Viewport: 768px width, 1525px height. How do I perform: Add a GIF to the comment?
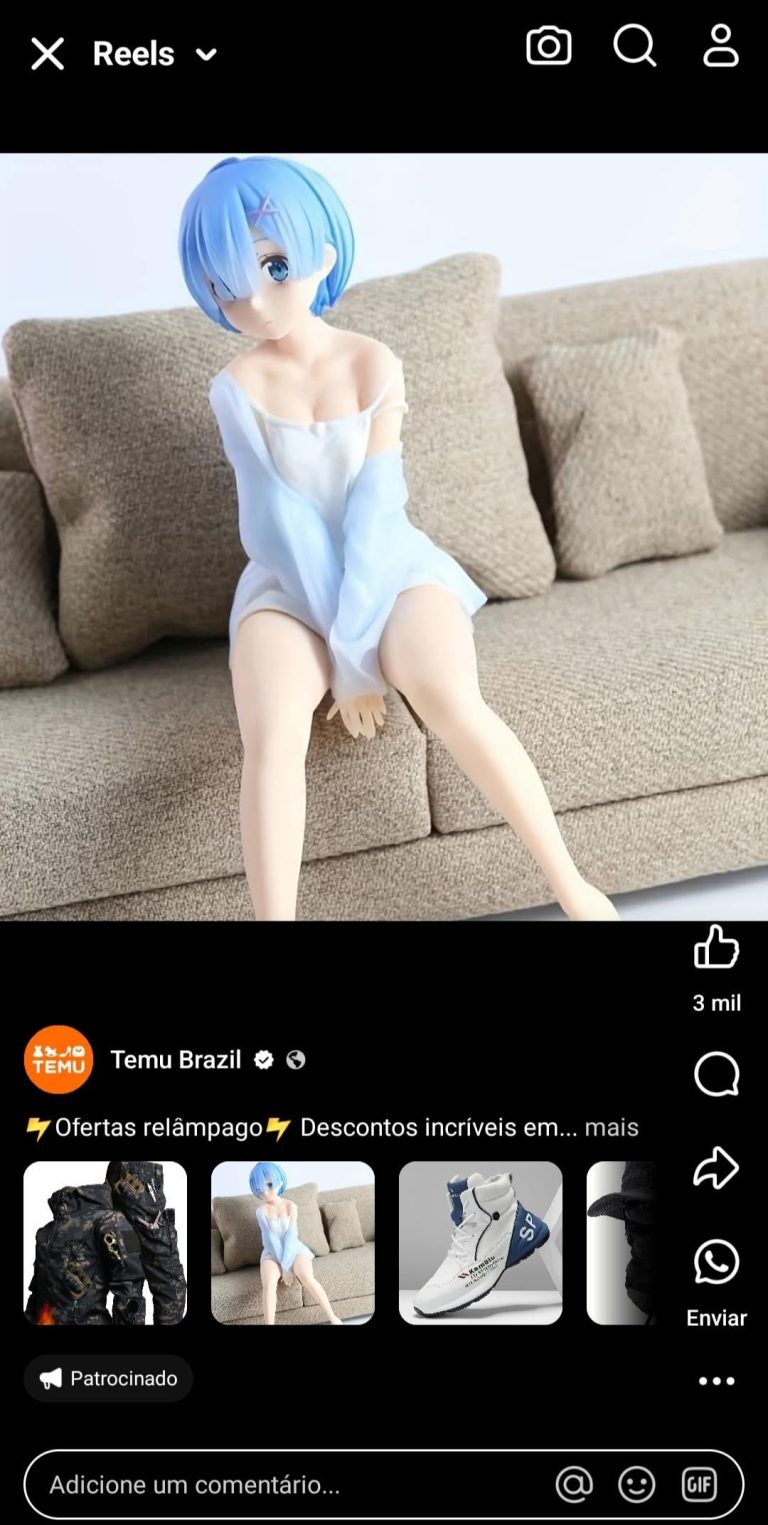click(x=699, y=1485)
